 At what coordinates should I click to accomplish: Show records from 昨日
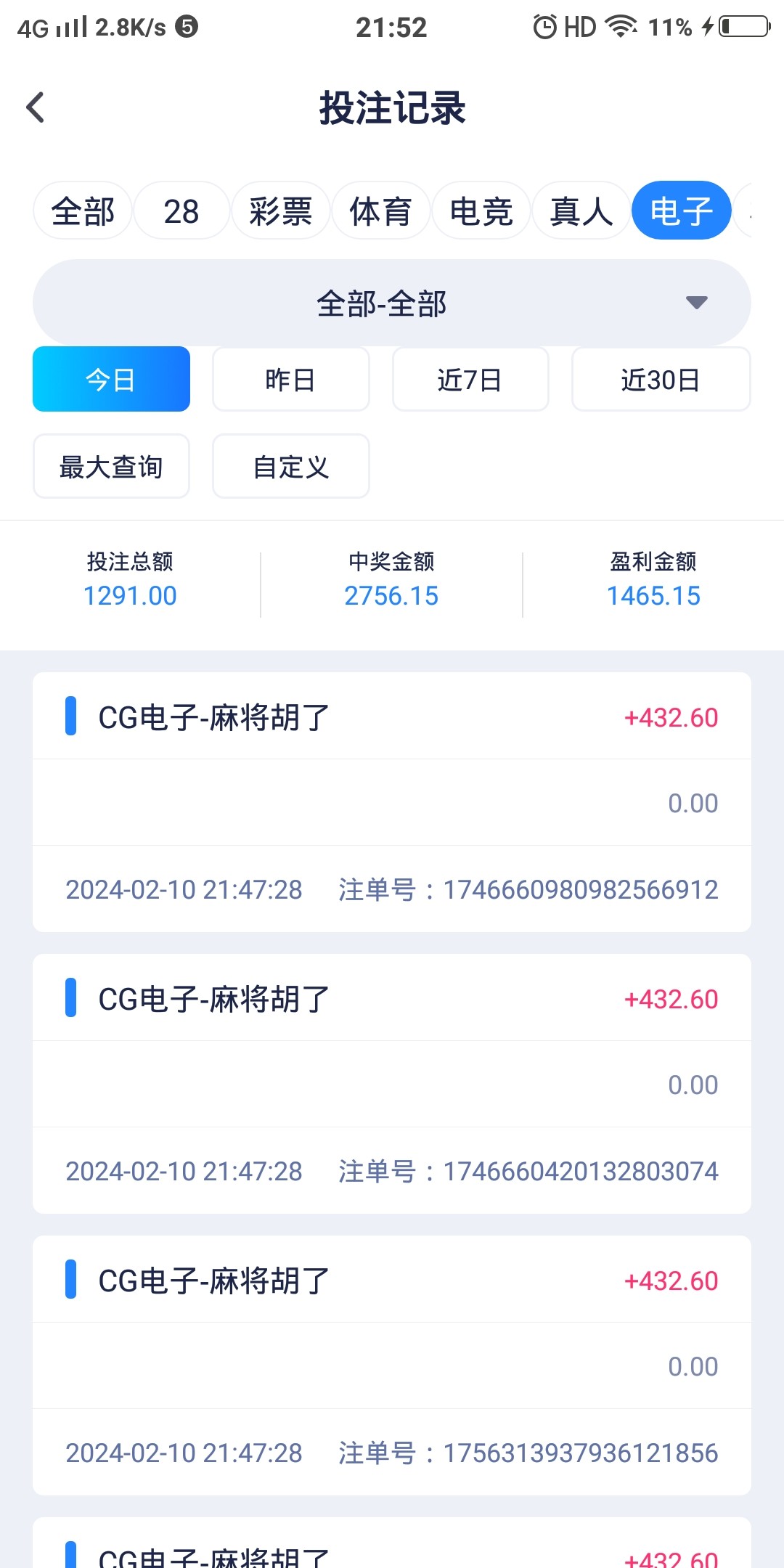(x=290, y=380)
